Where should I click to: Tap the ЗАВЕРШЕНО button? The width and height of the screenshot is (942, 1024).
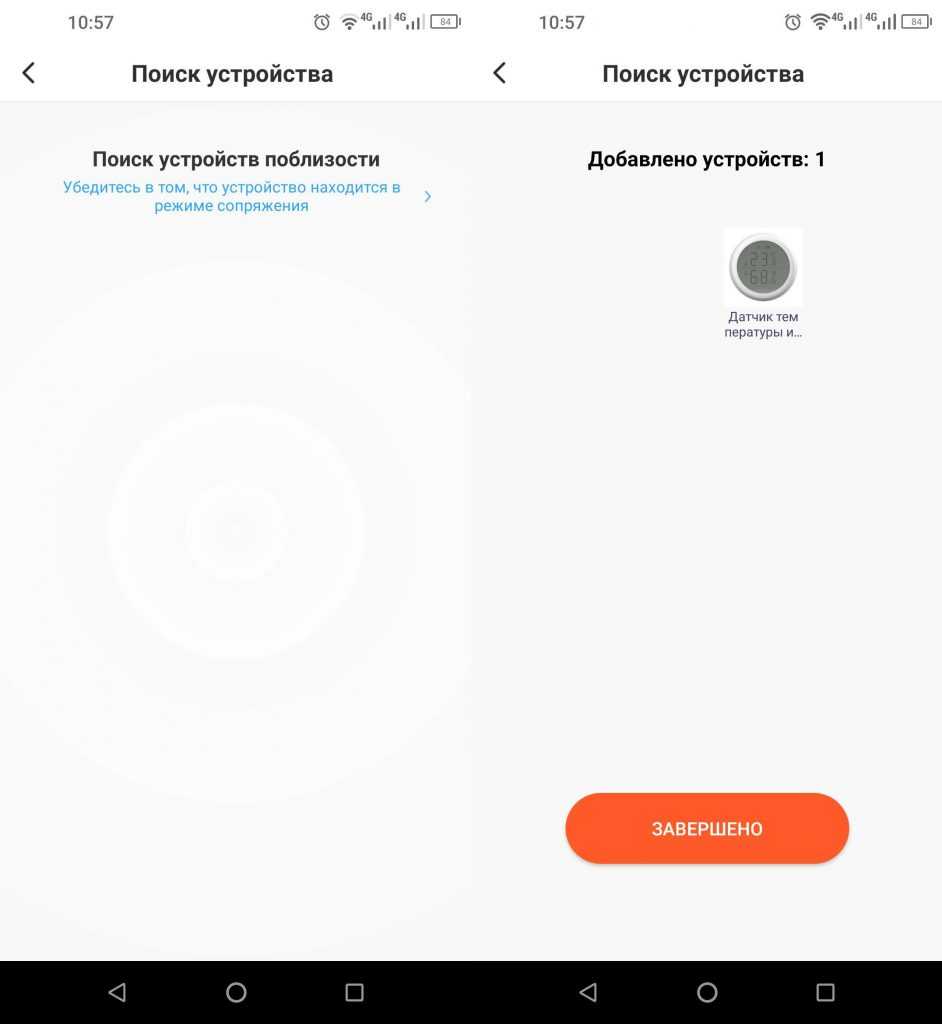707,829
